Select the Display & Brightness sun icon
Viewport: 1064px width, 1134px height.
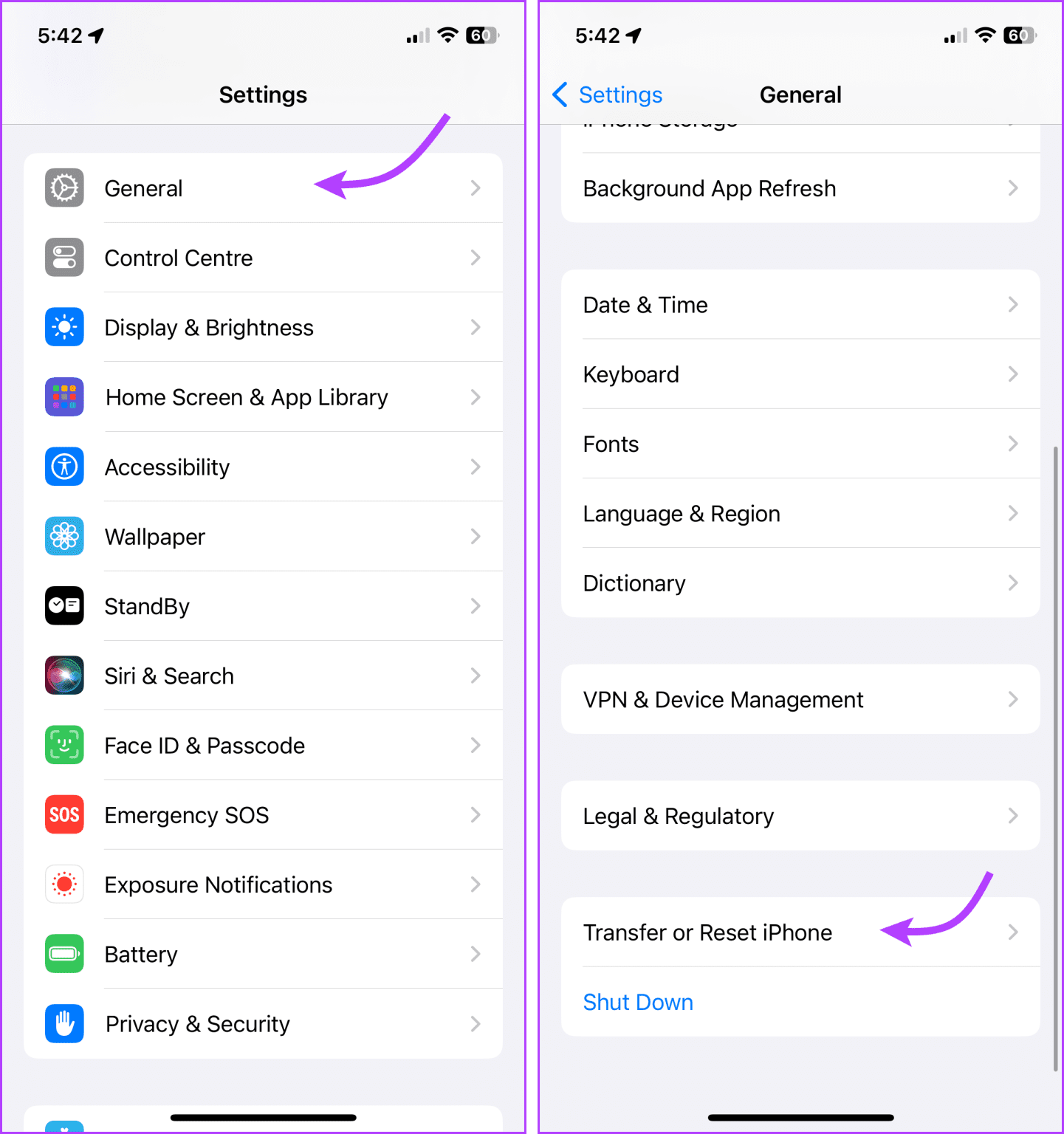(64, 327)
